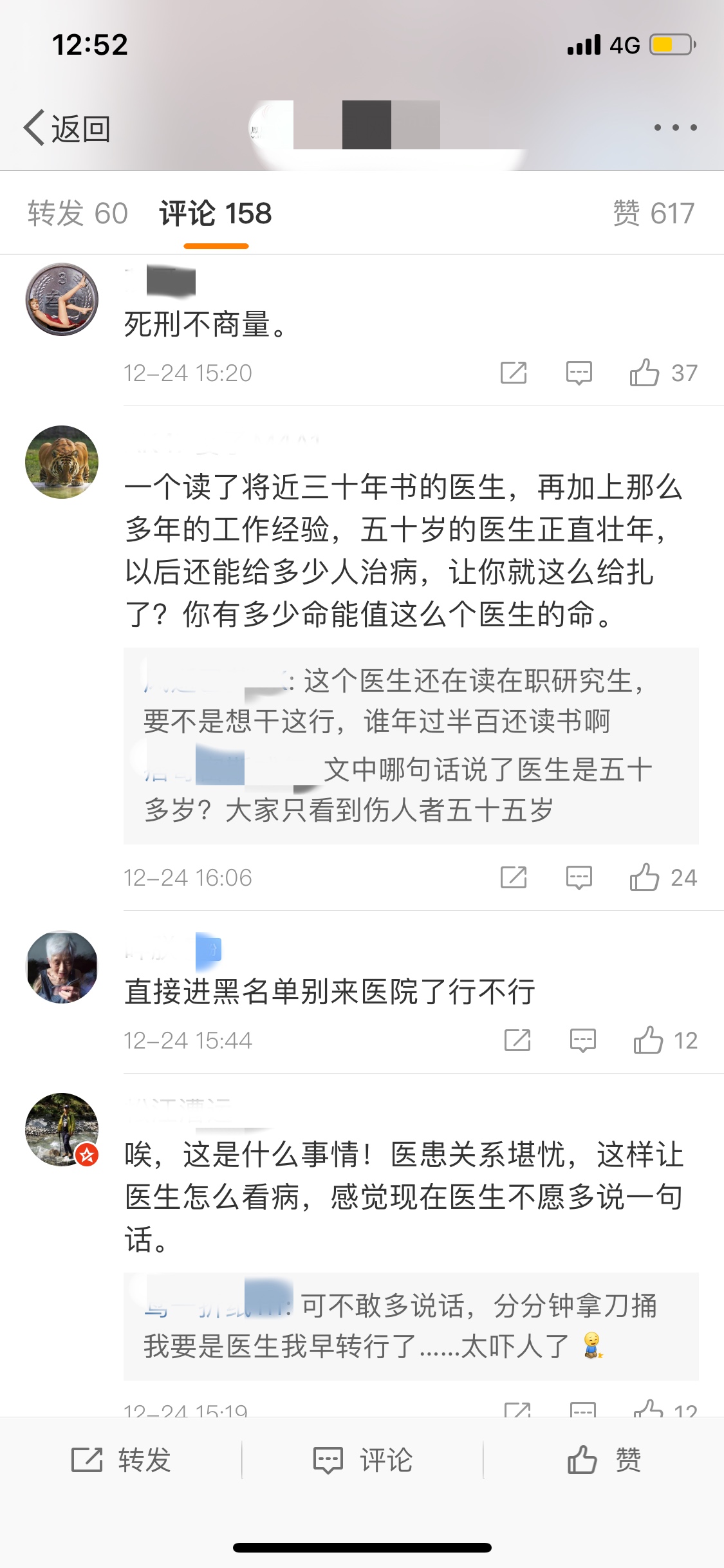Open the coin avatar commenter's profile
This screenshot has height=1568, width=724.
[x=62, y=299]
